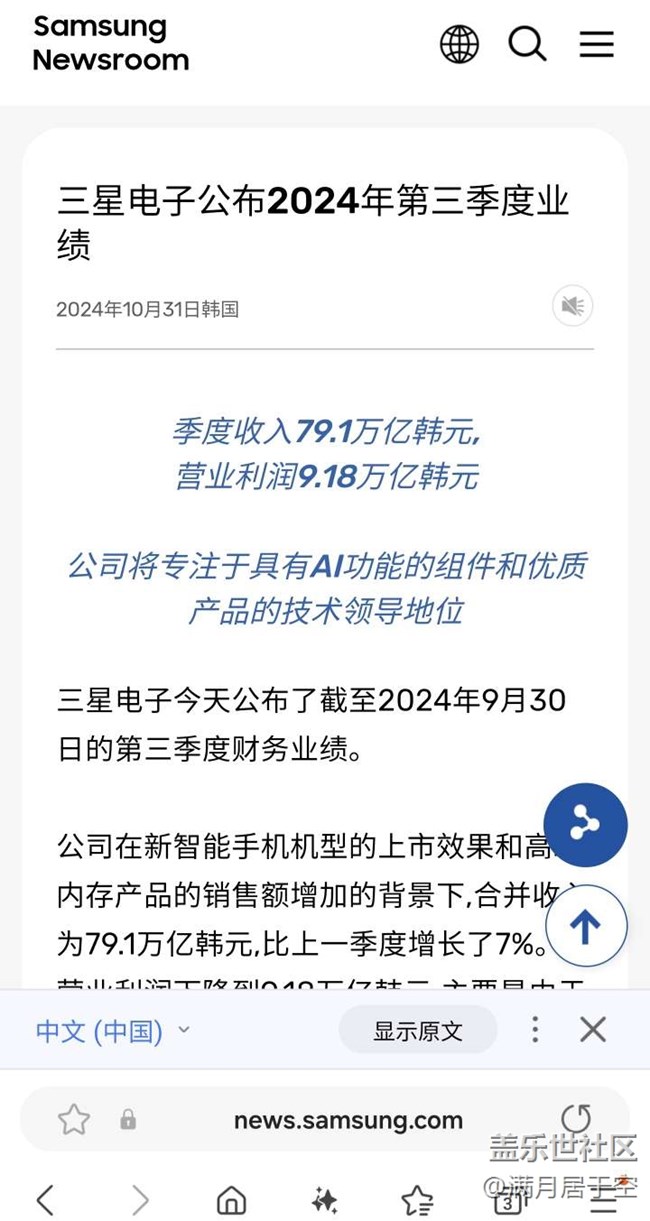Open the language globe selector
This screenshot has height=1221, width=650.
tap(459, 44)
